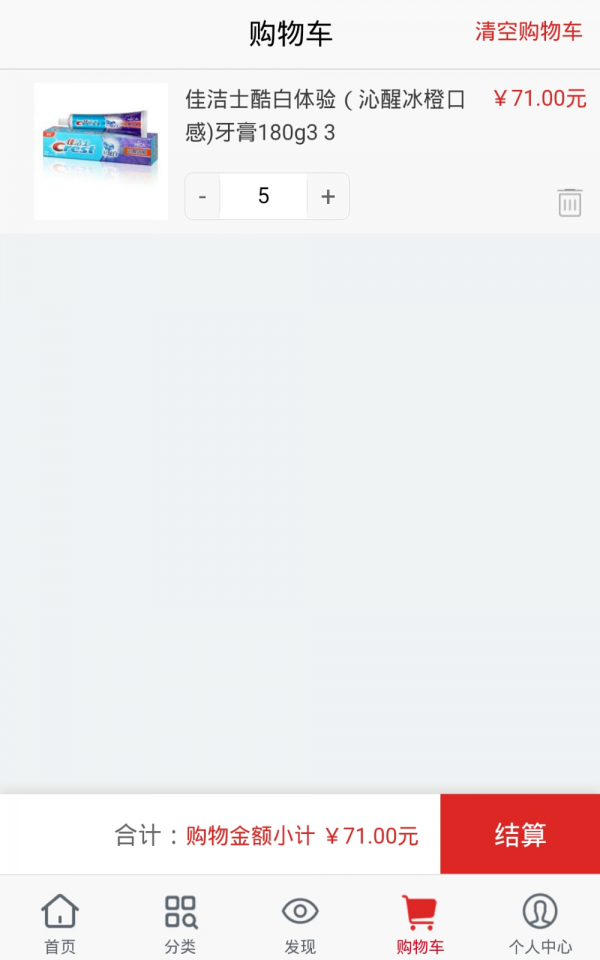Decrease toothpaste quantity with minus button

(203, 197)
